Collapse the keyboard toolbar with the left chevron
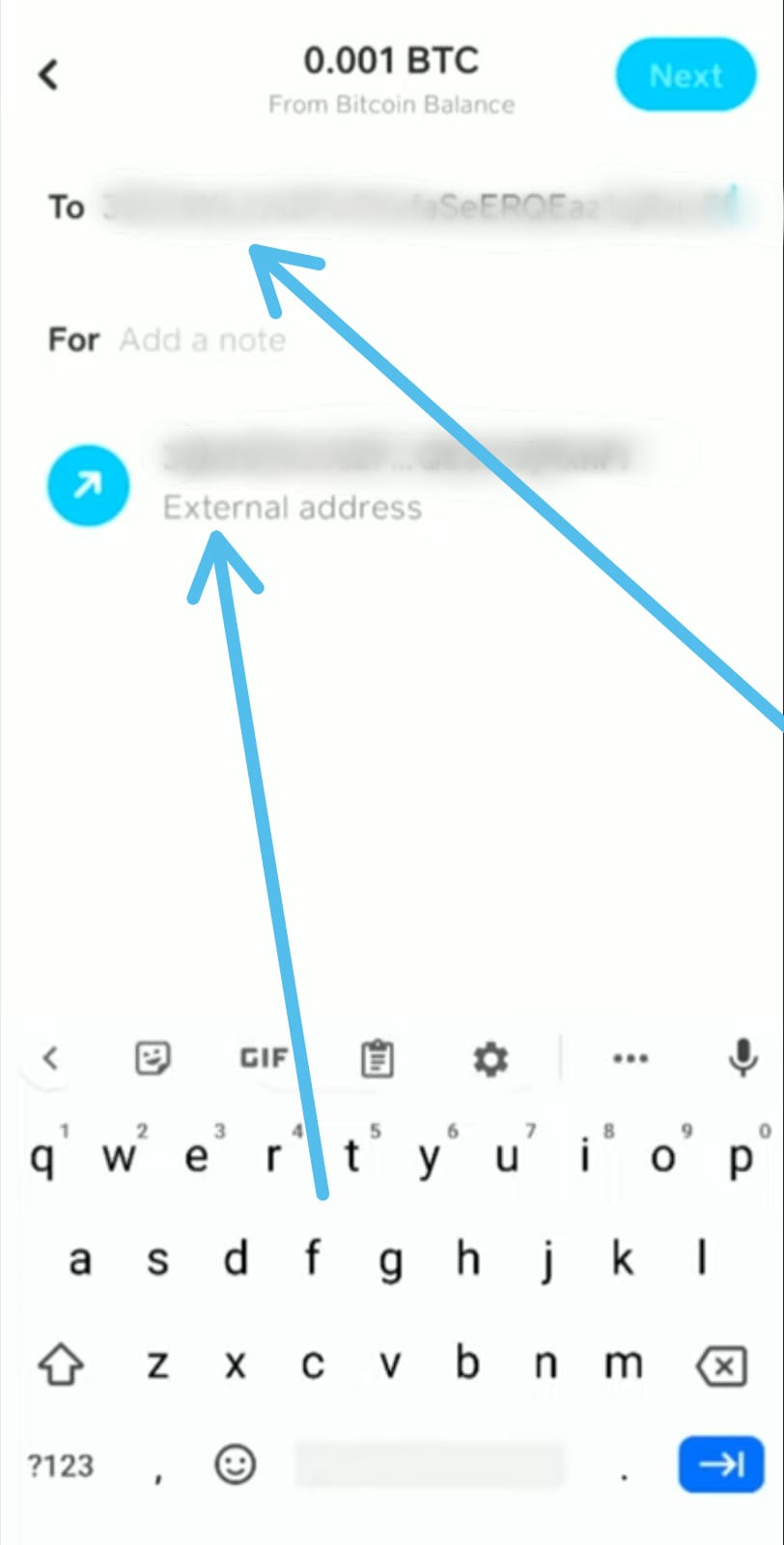This screenshot has height=1545, width=784. [x=50, y=1058]
